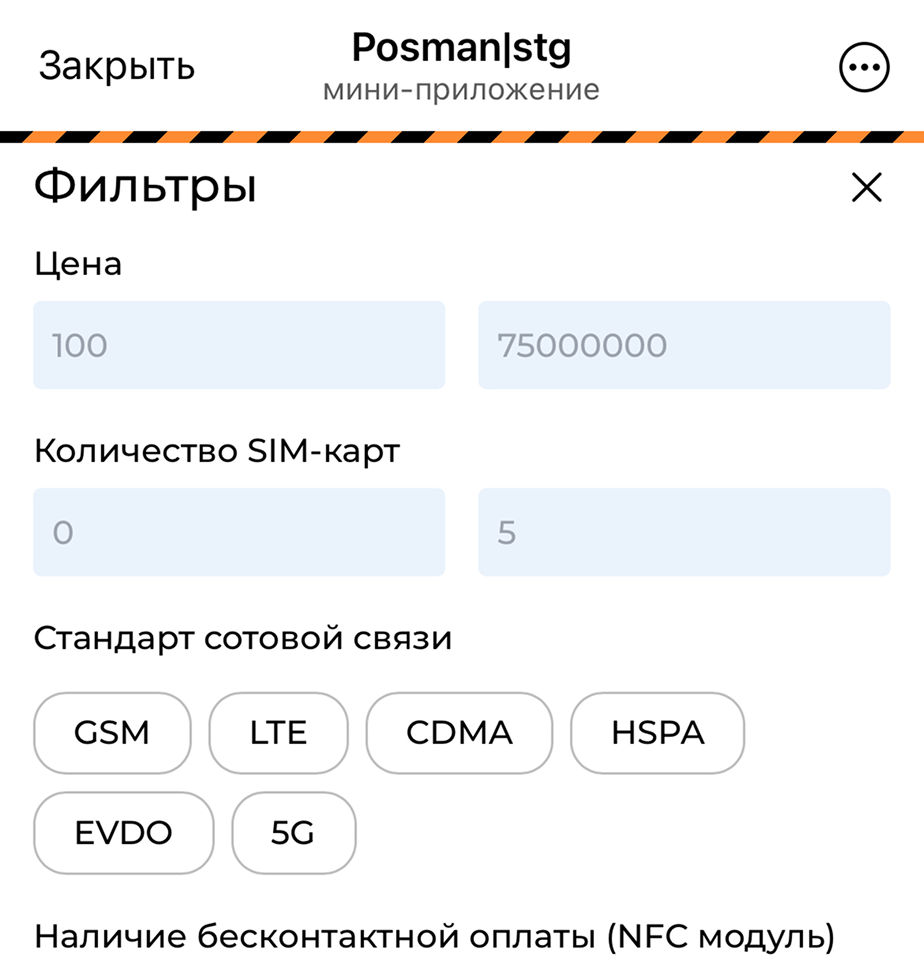The height and width of the screenshot is (980, 924).
Task: Enable the EVDO filter chip
Action: [x=123, y=833]
